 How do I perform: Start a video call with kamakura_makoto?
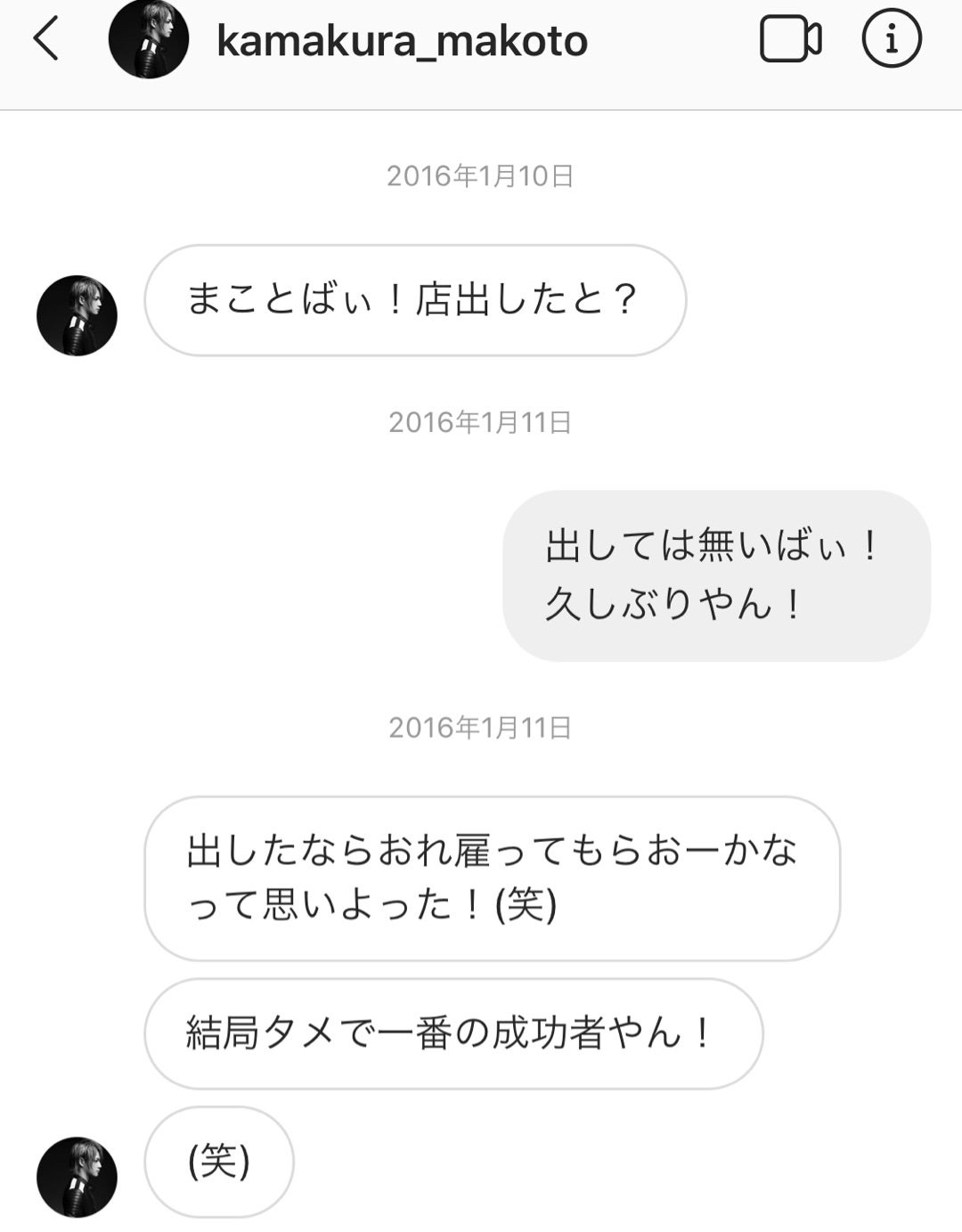789,40
